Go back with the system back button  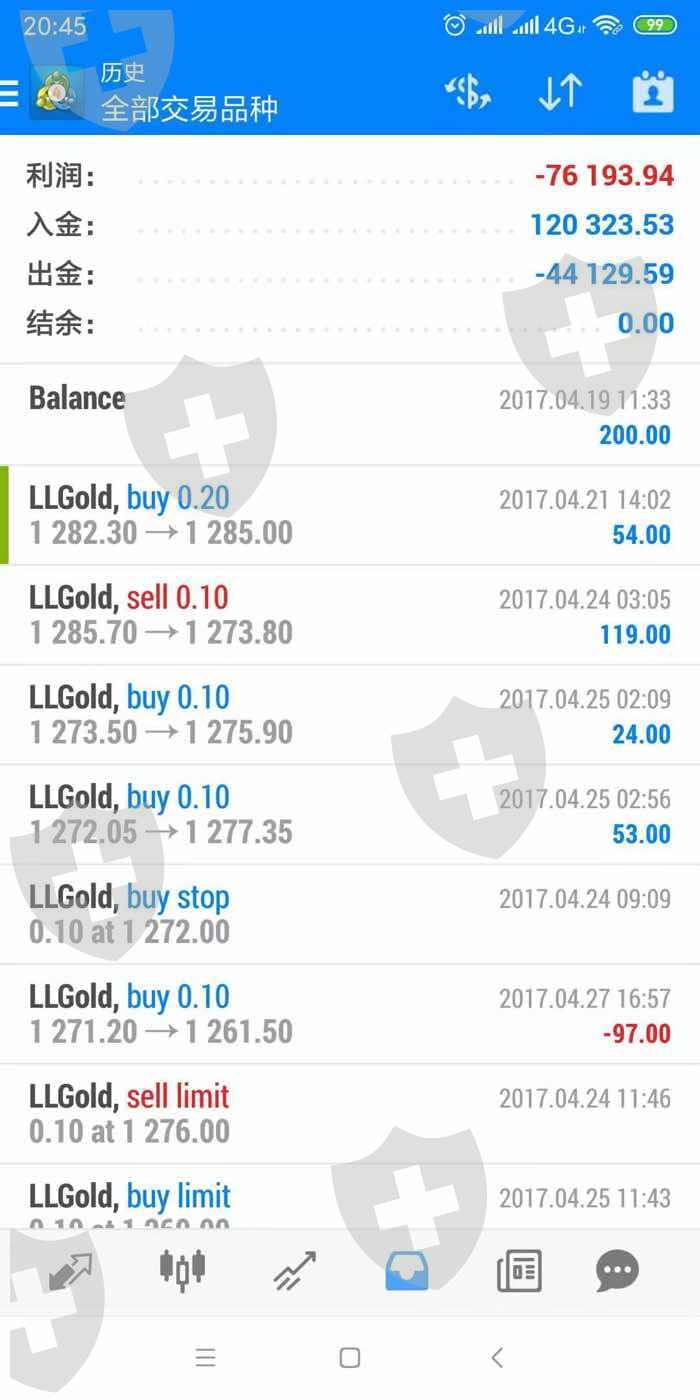click(x=497, y=1357)
